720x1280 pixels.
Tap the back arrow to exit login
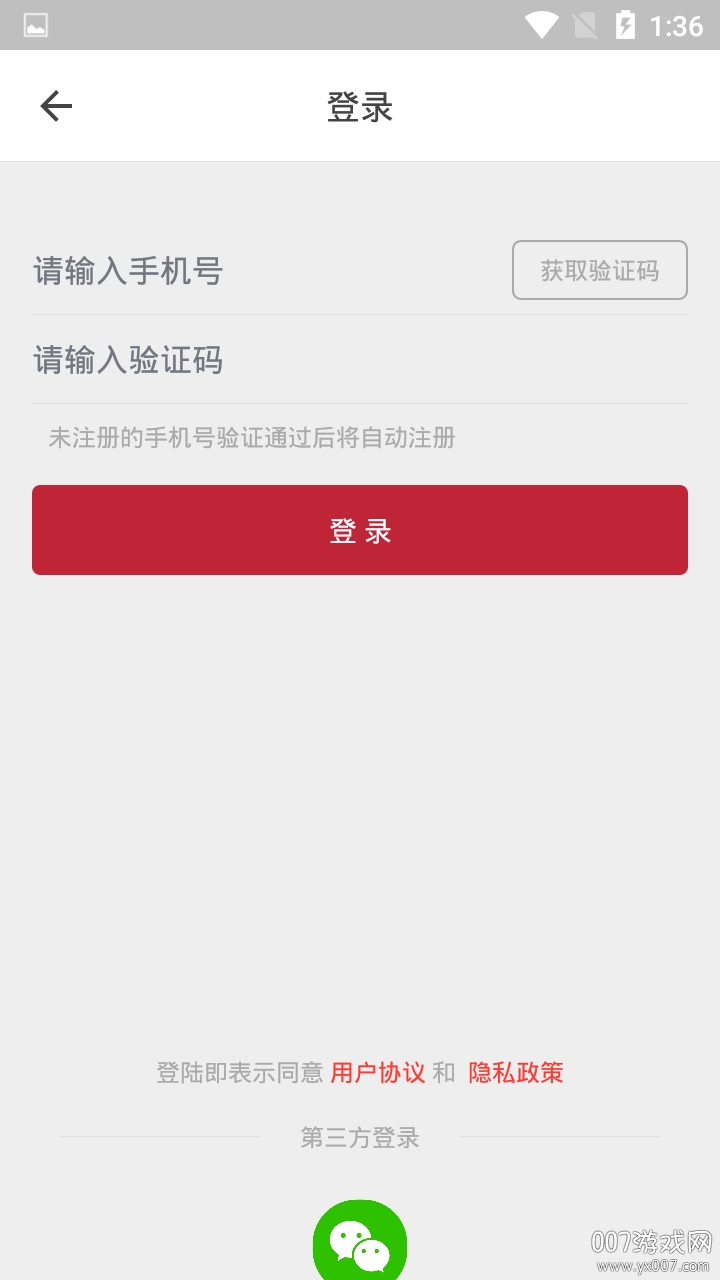tap(56, 105)
